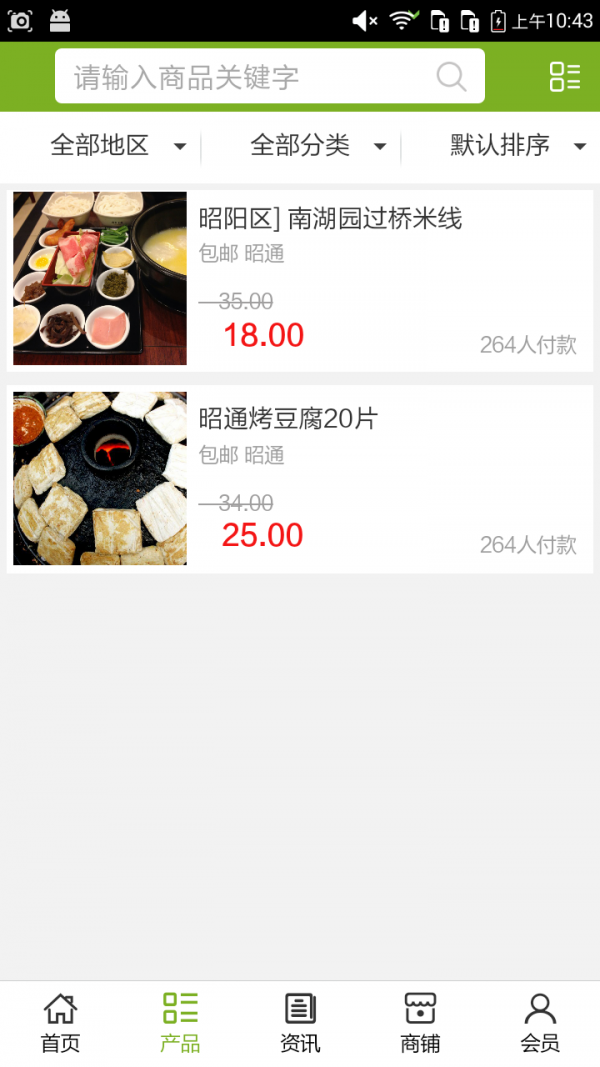
Task: Switch to the 商铺 shops tab
Action: pos(420,1022)
